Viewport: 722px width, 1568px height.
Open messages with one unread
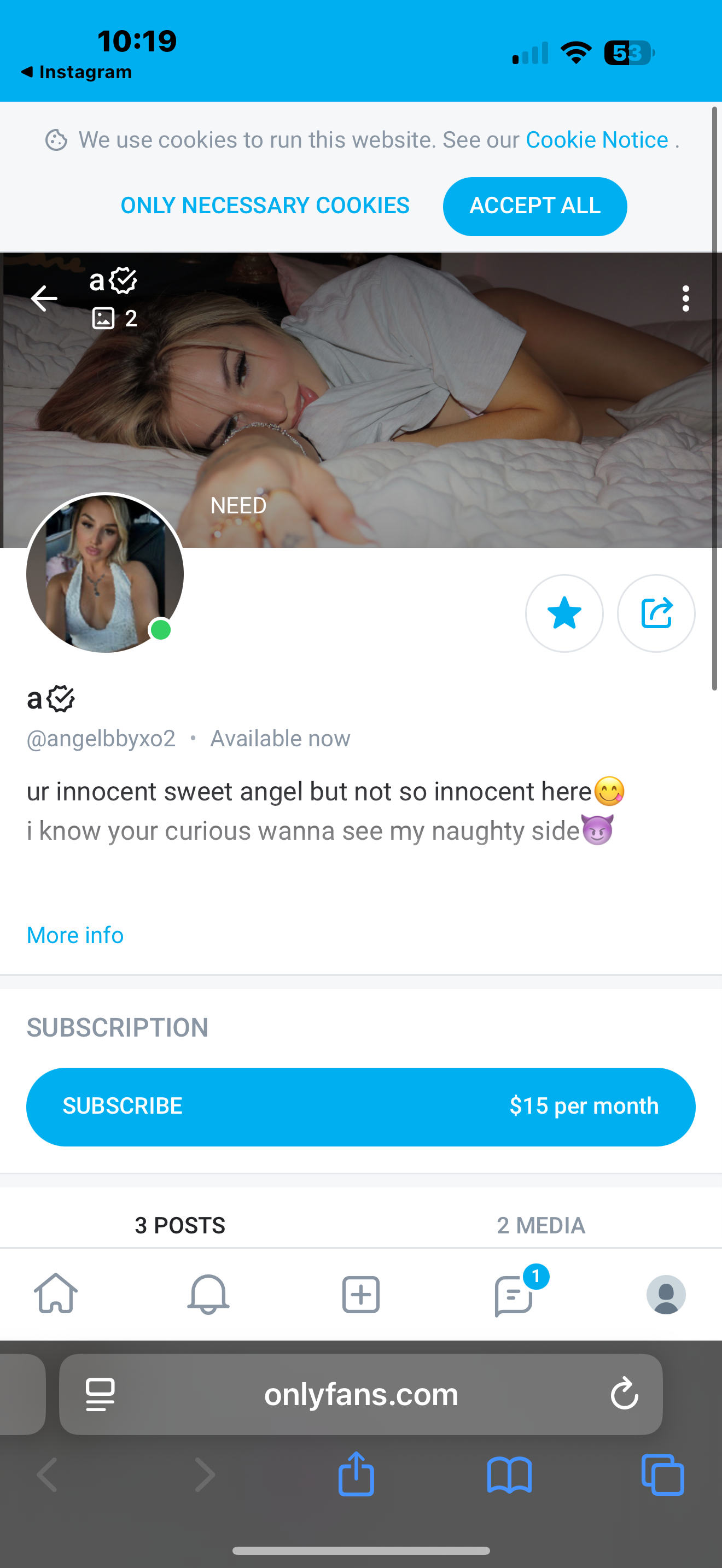coord(514,1295)
